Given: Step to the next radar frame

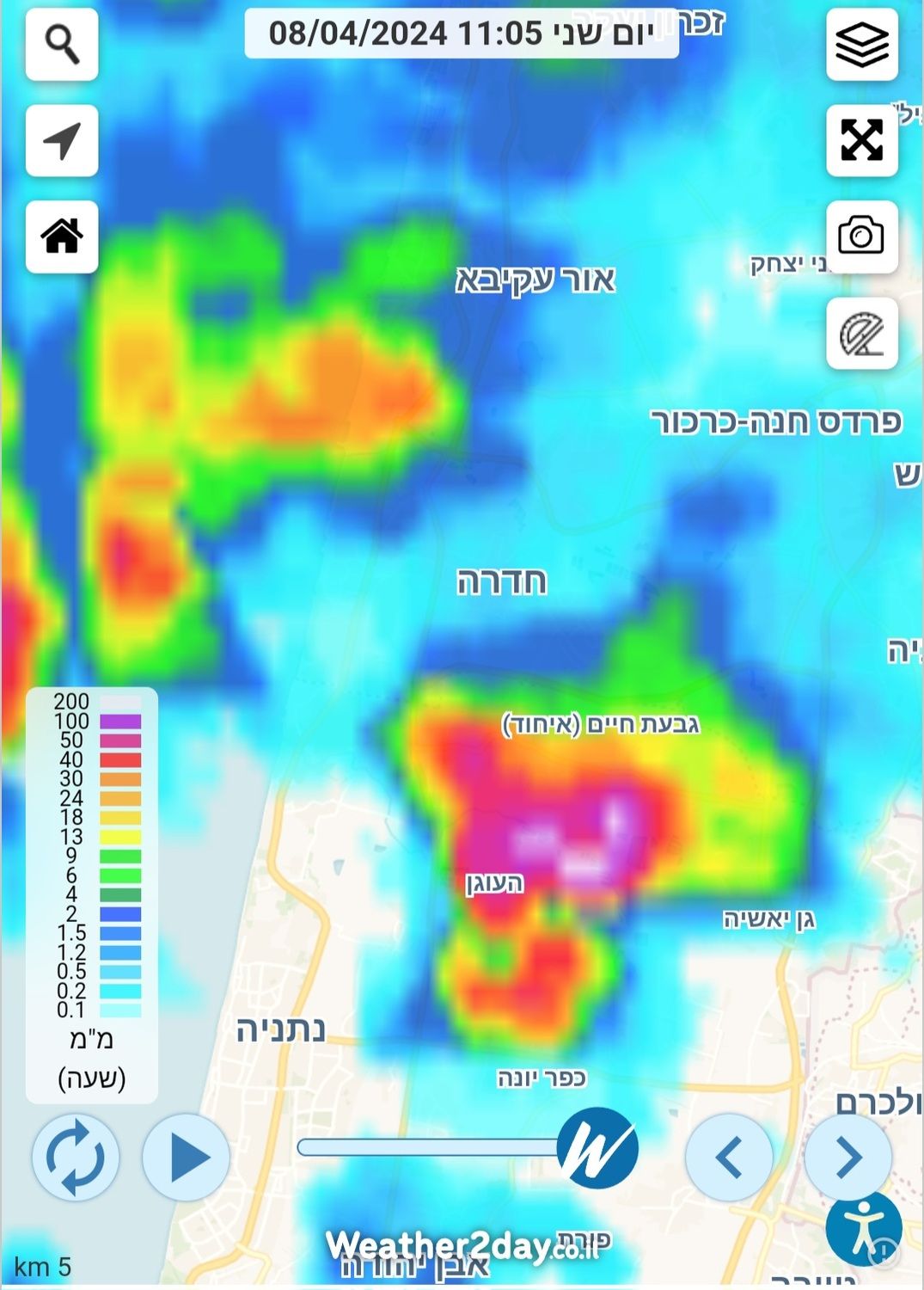Looking at the screenshot, I should (x=848, y=1157).
